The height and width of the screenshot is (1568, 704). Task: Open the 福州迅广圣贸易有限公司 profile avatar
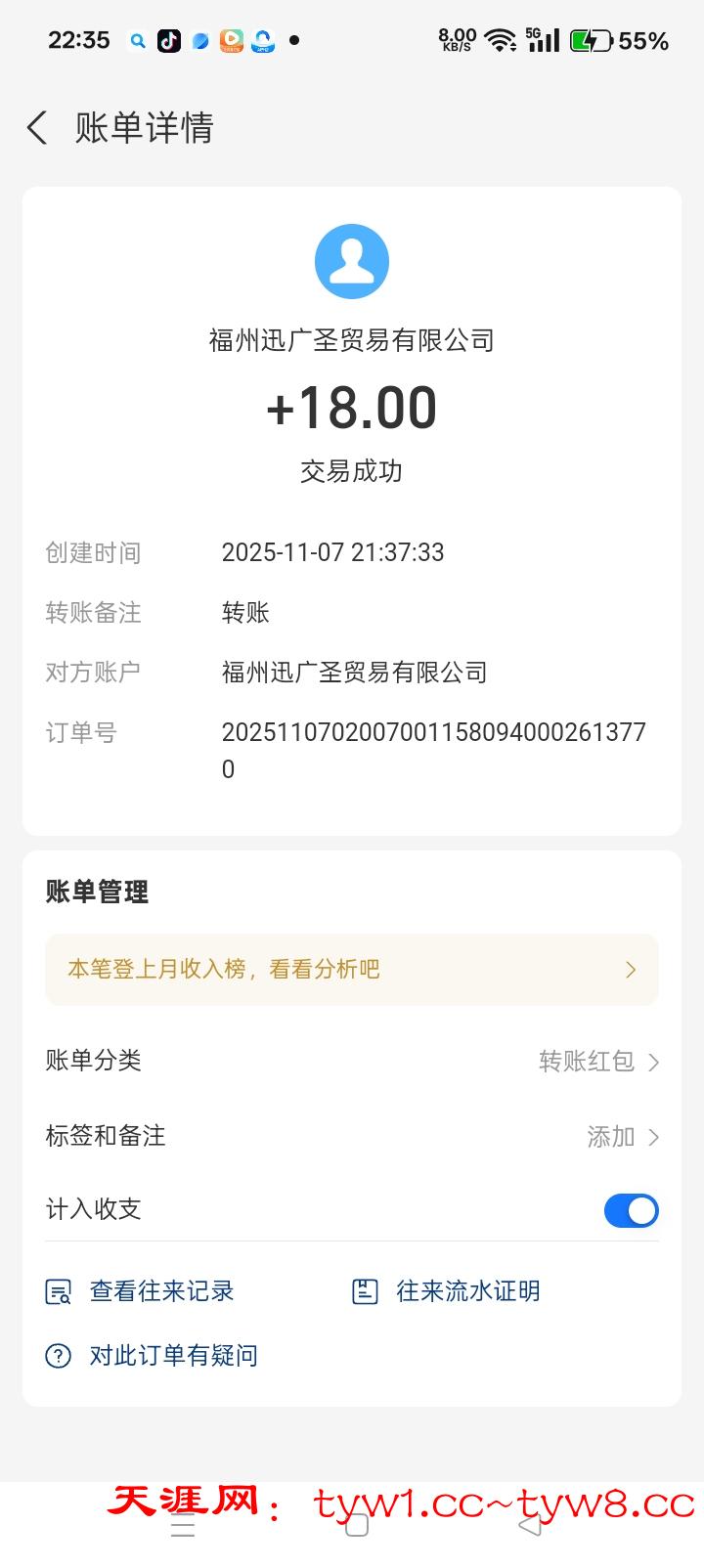tap(352, 261)
